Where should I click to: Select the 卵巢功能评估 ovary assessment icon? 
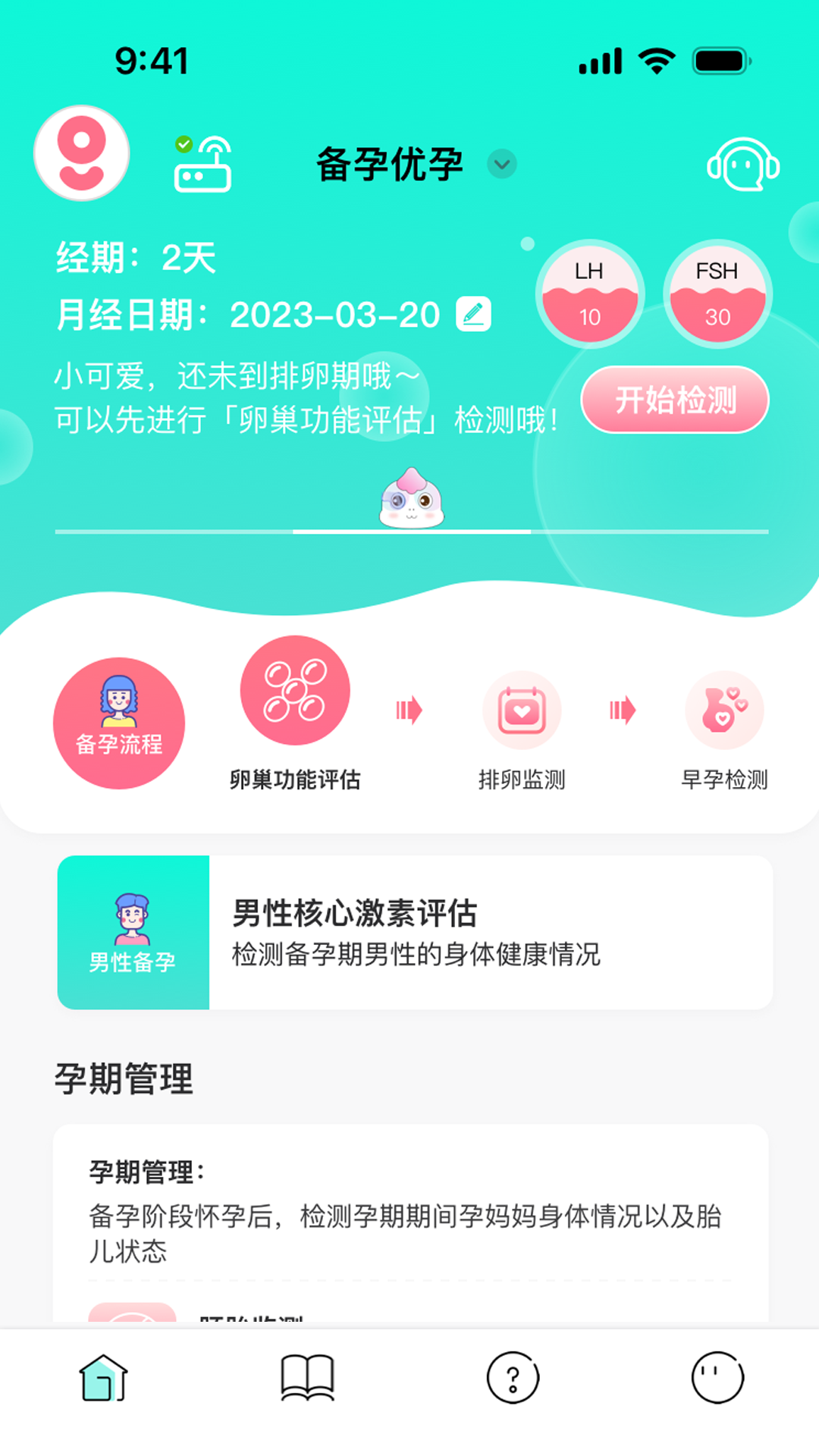point(295,690)
